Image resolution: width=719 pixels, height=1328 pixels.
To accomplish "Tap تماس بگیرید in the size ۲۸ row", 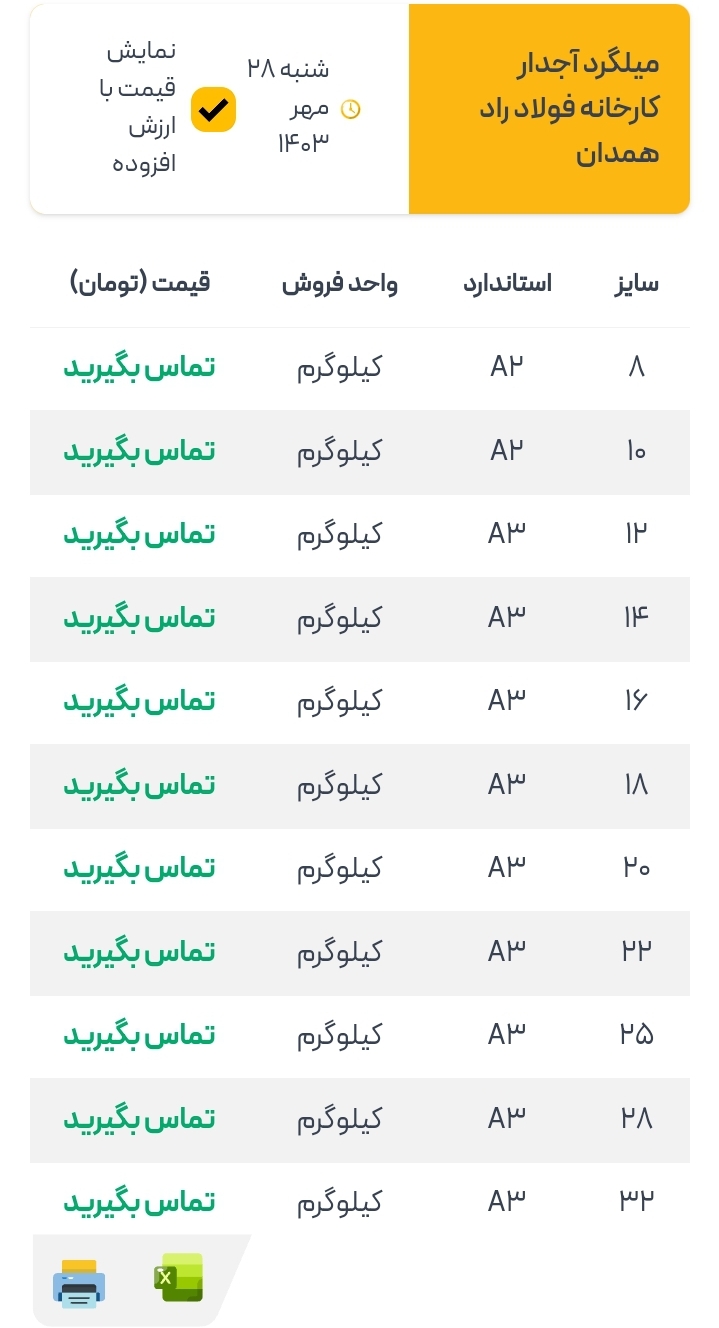I will 139,1119.
